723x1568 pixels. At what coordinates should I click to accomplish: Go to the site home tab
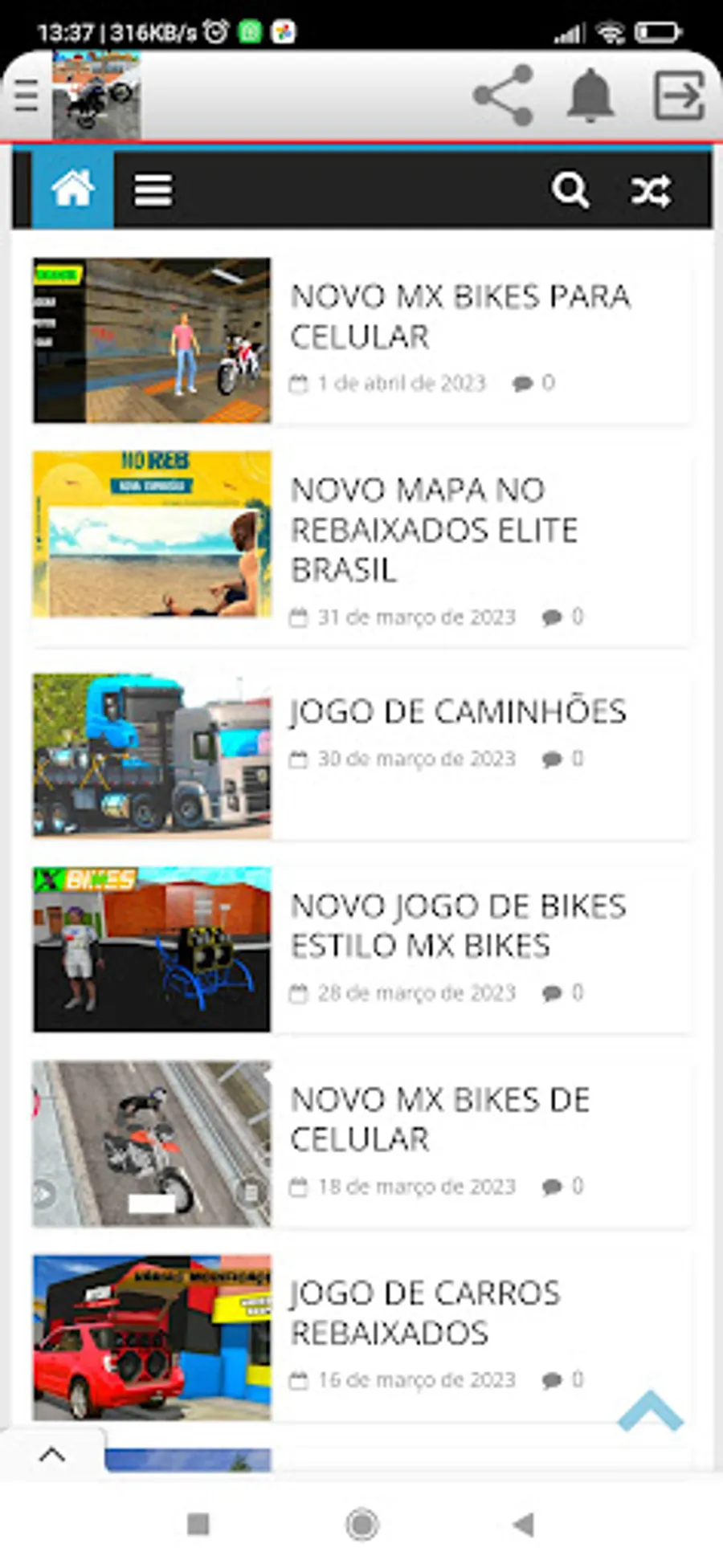pyautogui.click(x=72, y=190)
